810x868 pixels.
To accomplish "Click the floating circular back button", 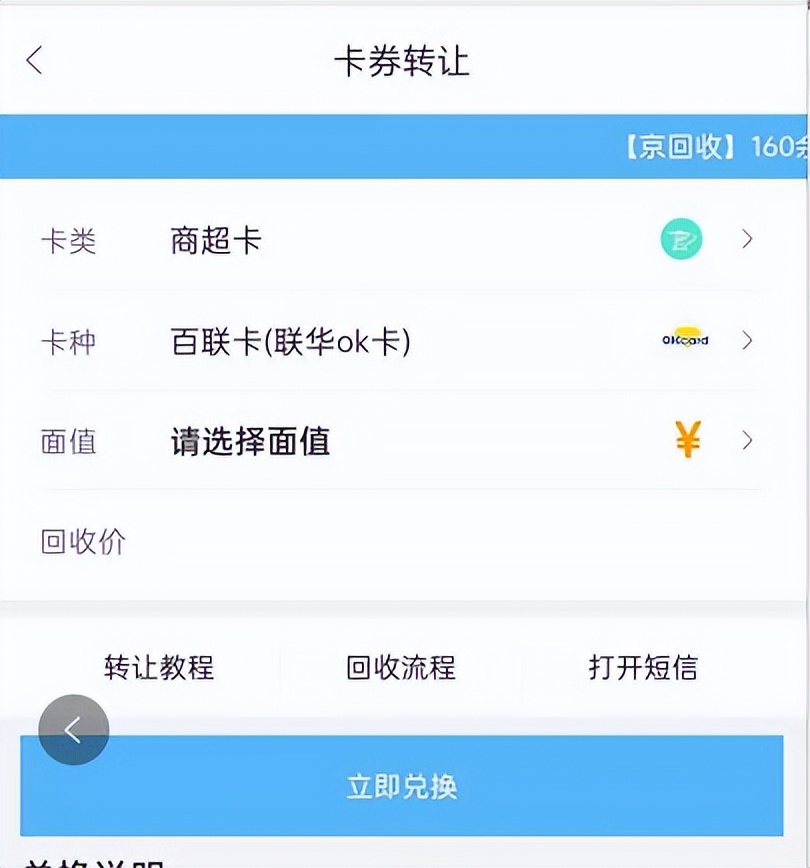I will pyautogui.click(x=72, y=730).
